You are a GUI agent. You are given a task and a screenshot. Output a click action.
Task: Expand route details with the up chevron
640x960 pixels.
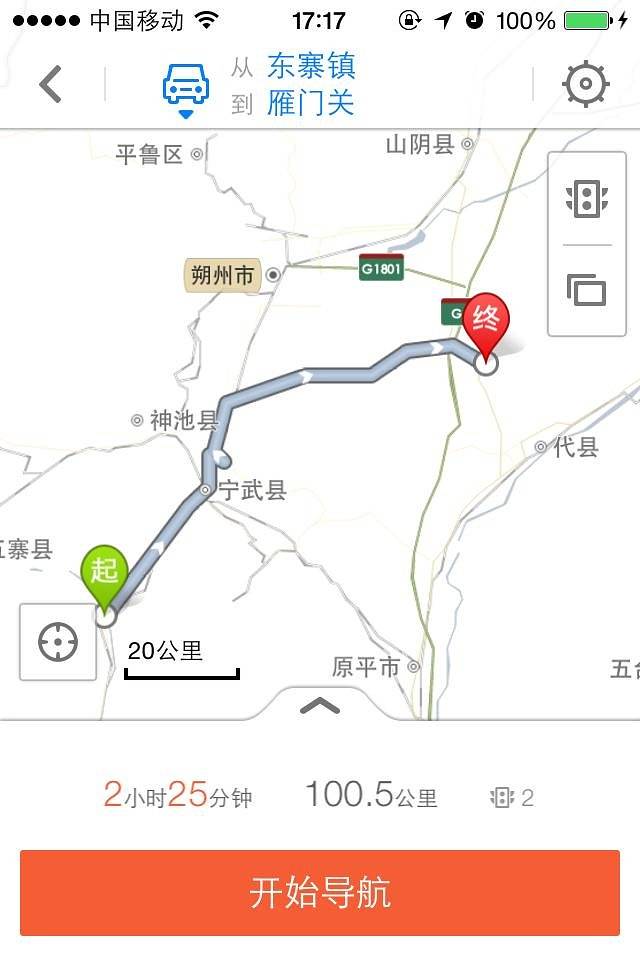[x=320, y=706]
